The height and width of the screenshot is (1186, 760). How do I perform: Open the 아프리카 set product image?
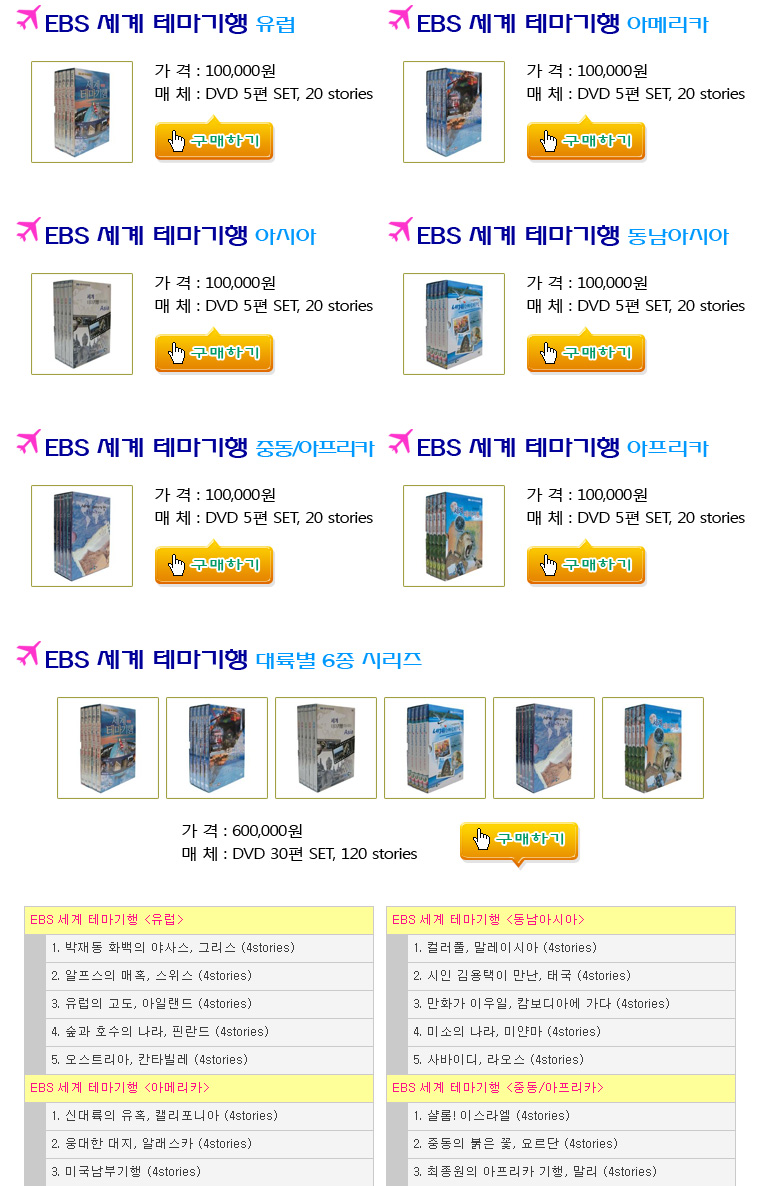454,536
